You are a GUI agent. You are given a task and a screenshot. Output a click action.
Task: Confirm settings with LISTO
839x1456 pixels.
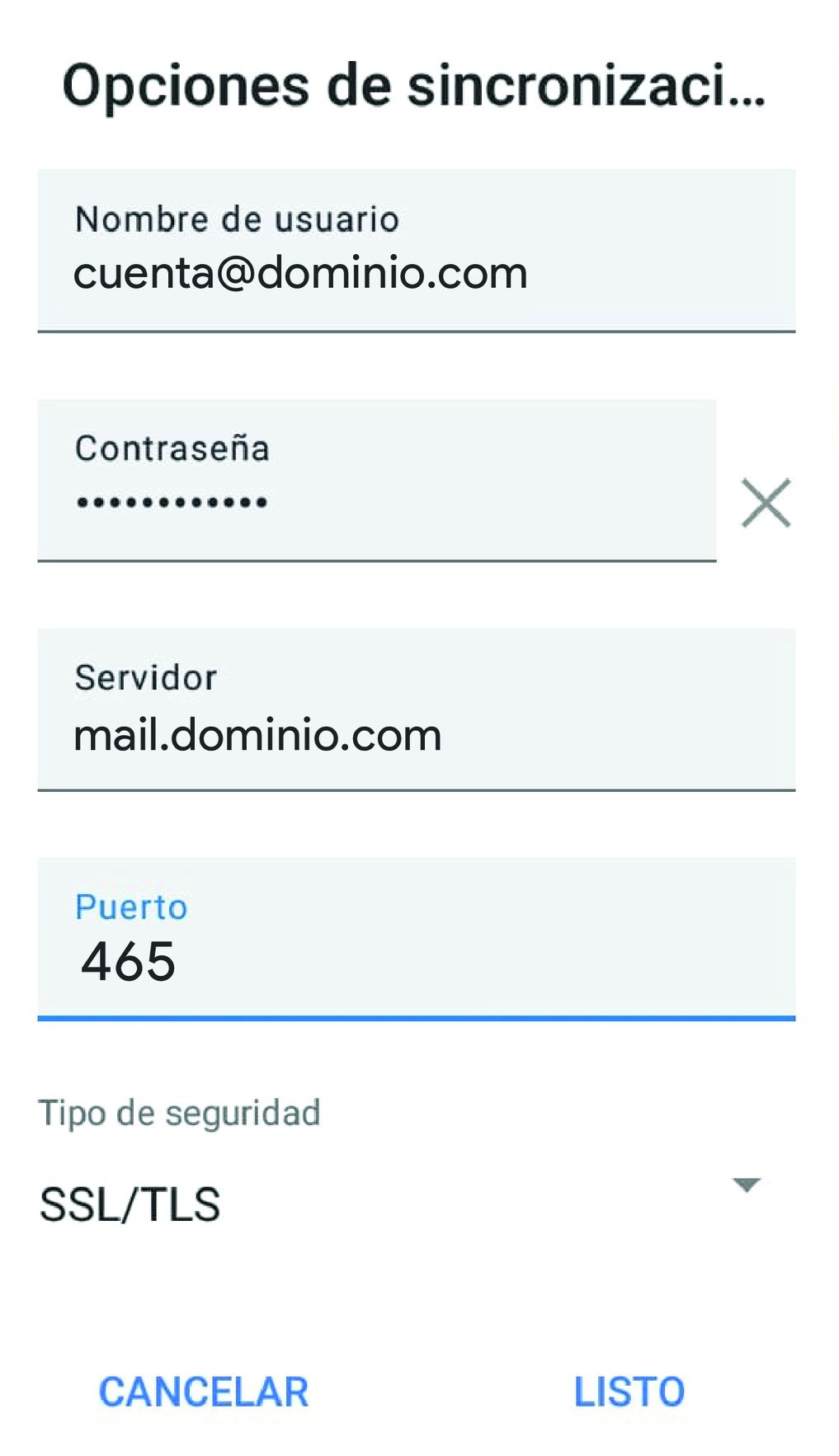tap(629, 1392)
